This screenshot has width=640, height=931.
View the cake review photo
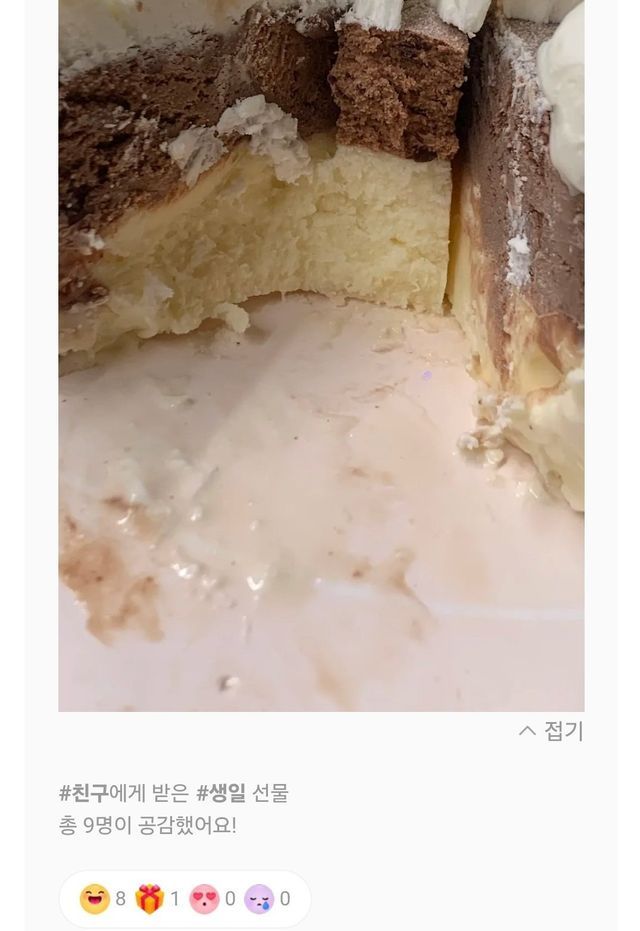tap(321, 355)
